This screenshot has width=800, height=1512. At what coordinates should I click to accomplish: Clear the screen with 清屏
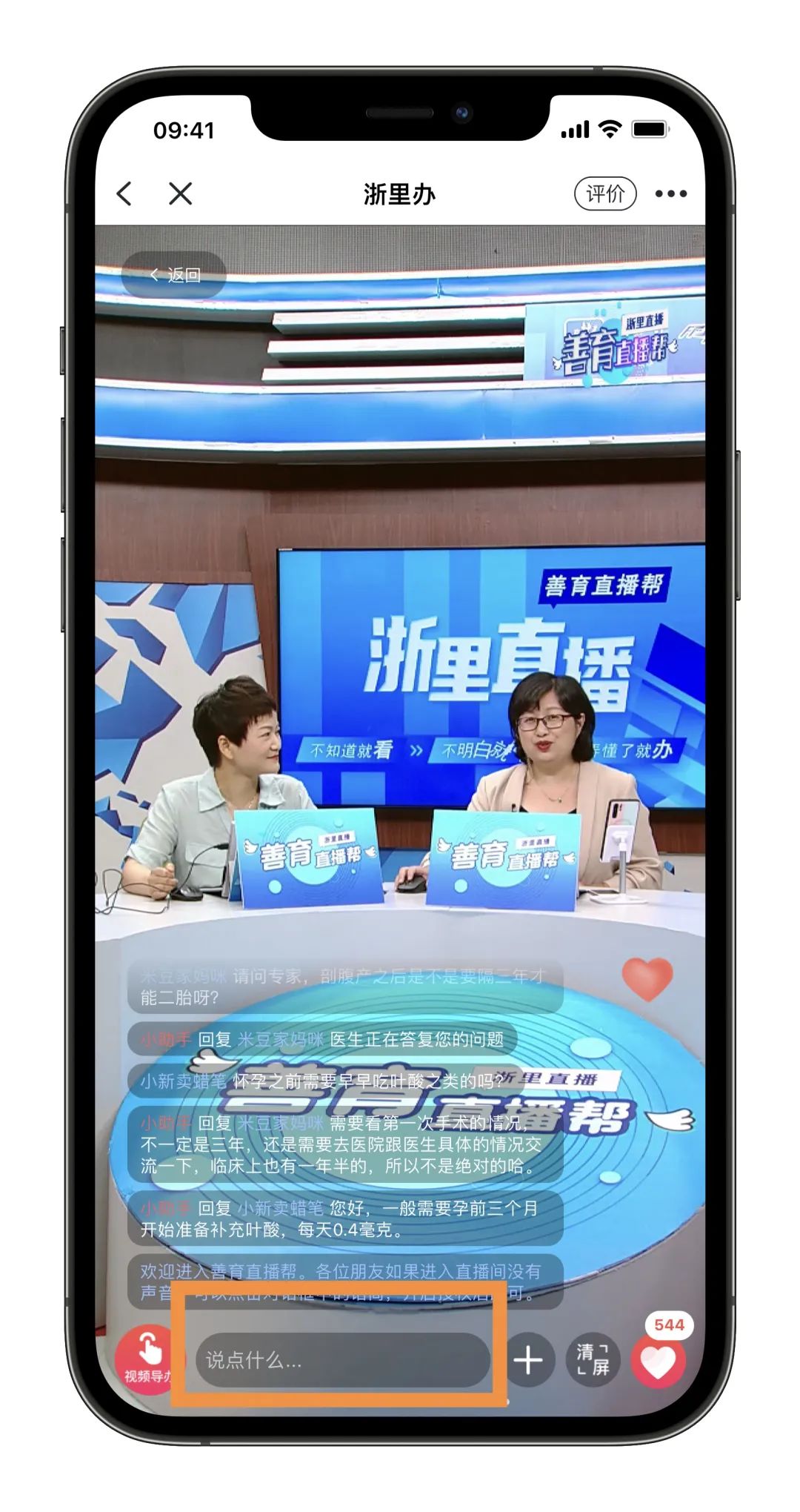[x=593, y=1360]
